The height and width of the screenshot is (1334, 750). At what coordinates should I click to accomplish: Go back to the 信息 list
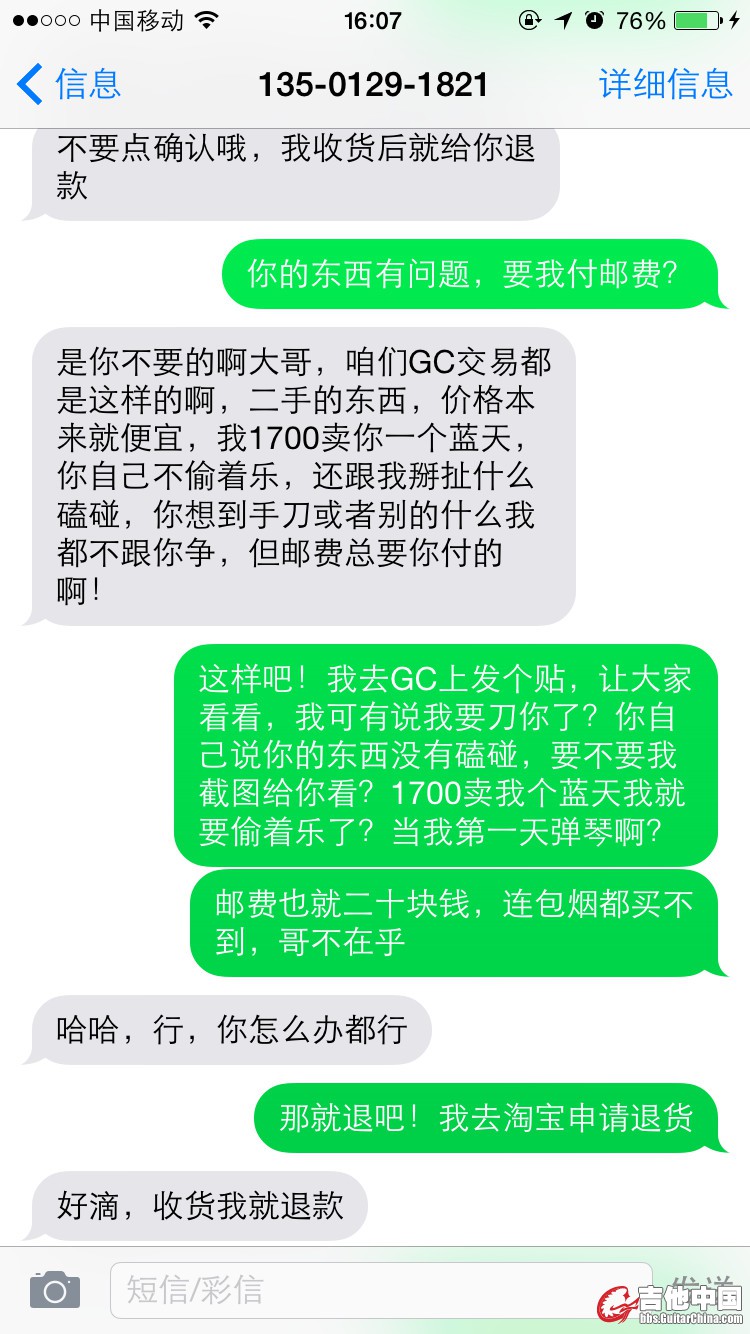[68, 84]
